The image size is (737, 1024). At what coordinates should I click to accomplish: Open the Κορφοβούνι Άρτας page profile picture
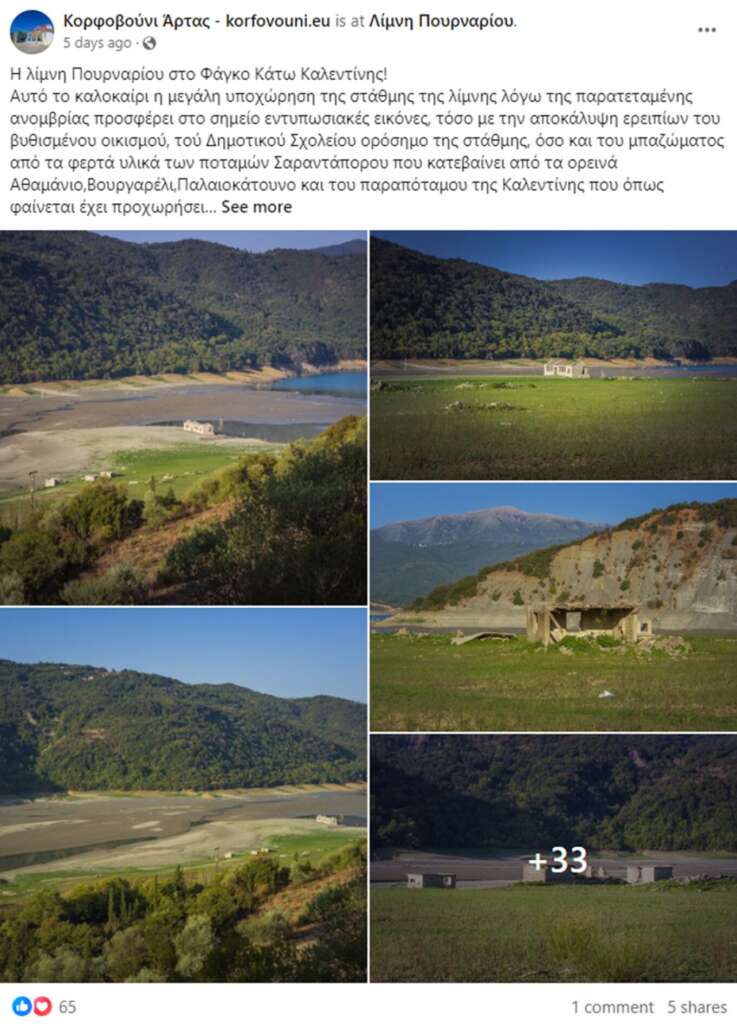click(32, 31)
